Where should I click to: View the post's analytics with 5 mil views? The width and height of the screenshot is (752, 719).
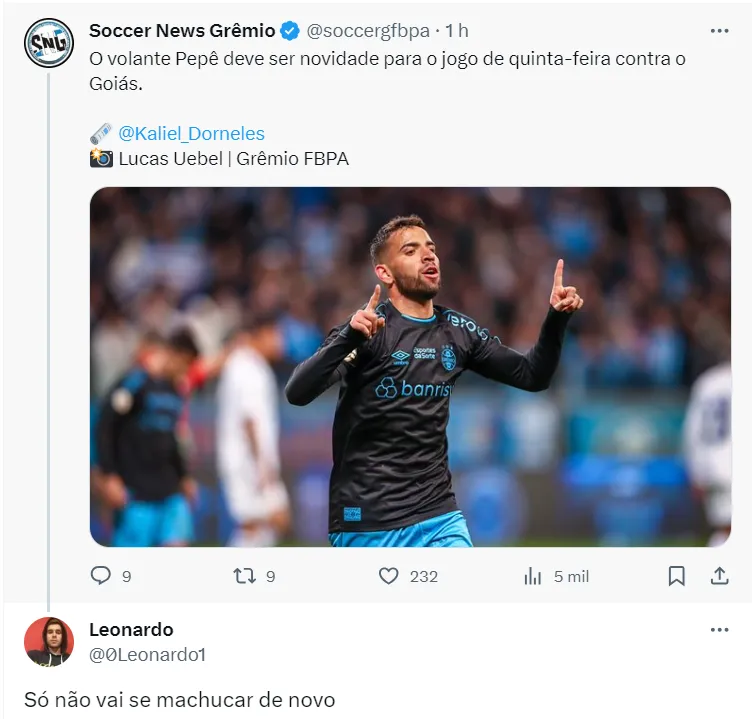pos(556,576)
